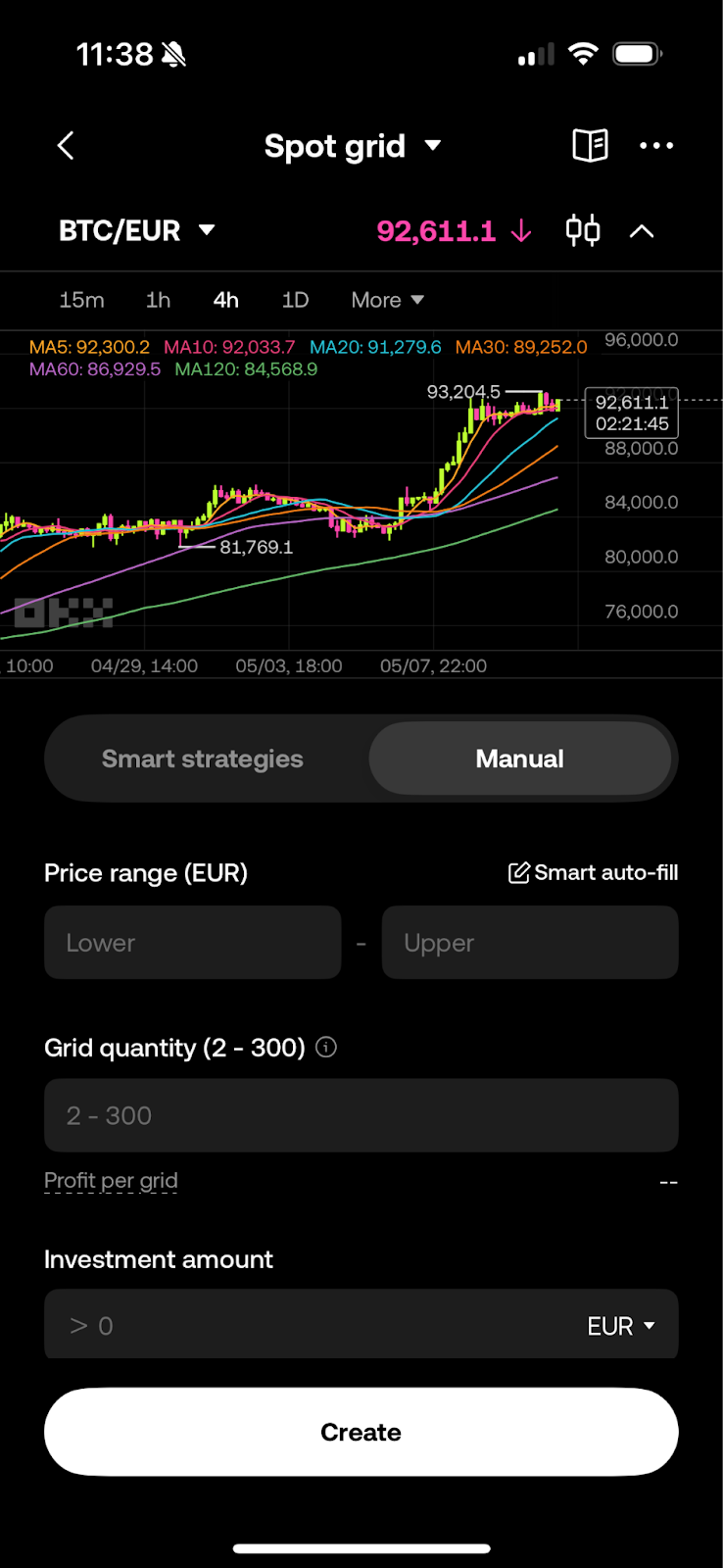Create the spot grid bot

coord(361,1432)
